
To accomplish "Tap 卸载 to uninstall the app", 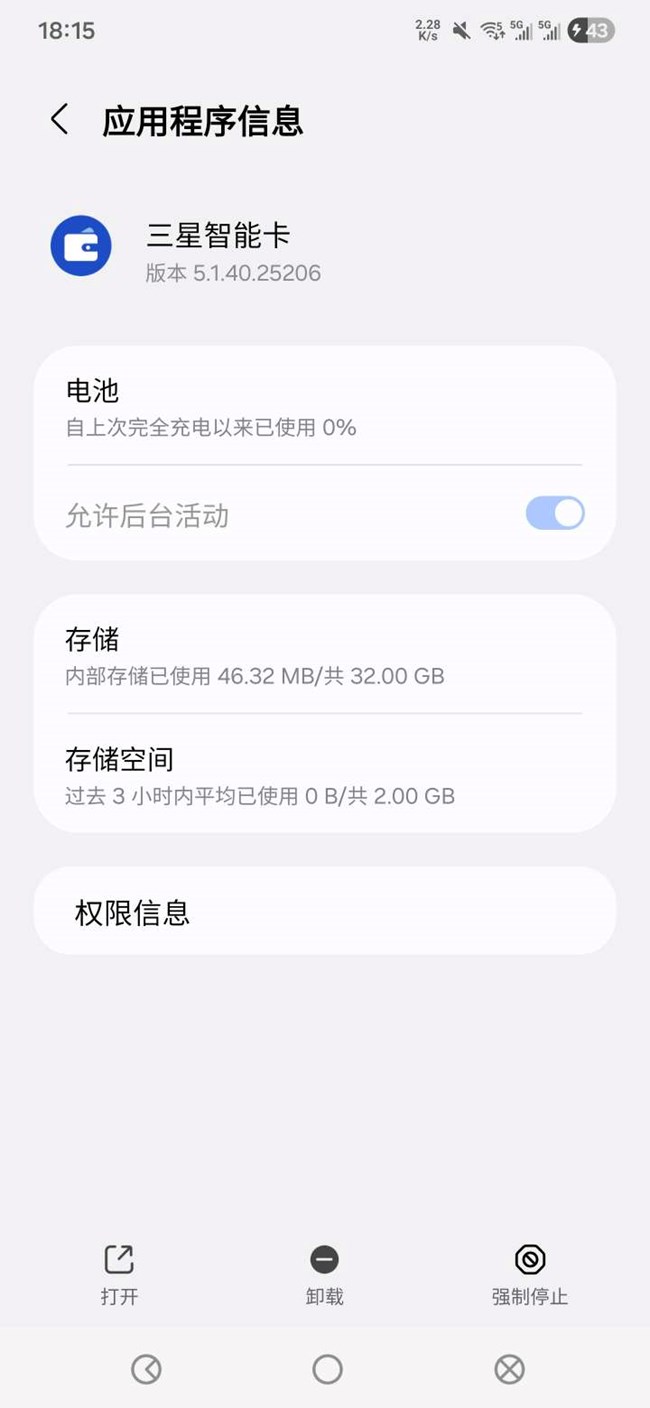I will (324, 1275).
